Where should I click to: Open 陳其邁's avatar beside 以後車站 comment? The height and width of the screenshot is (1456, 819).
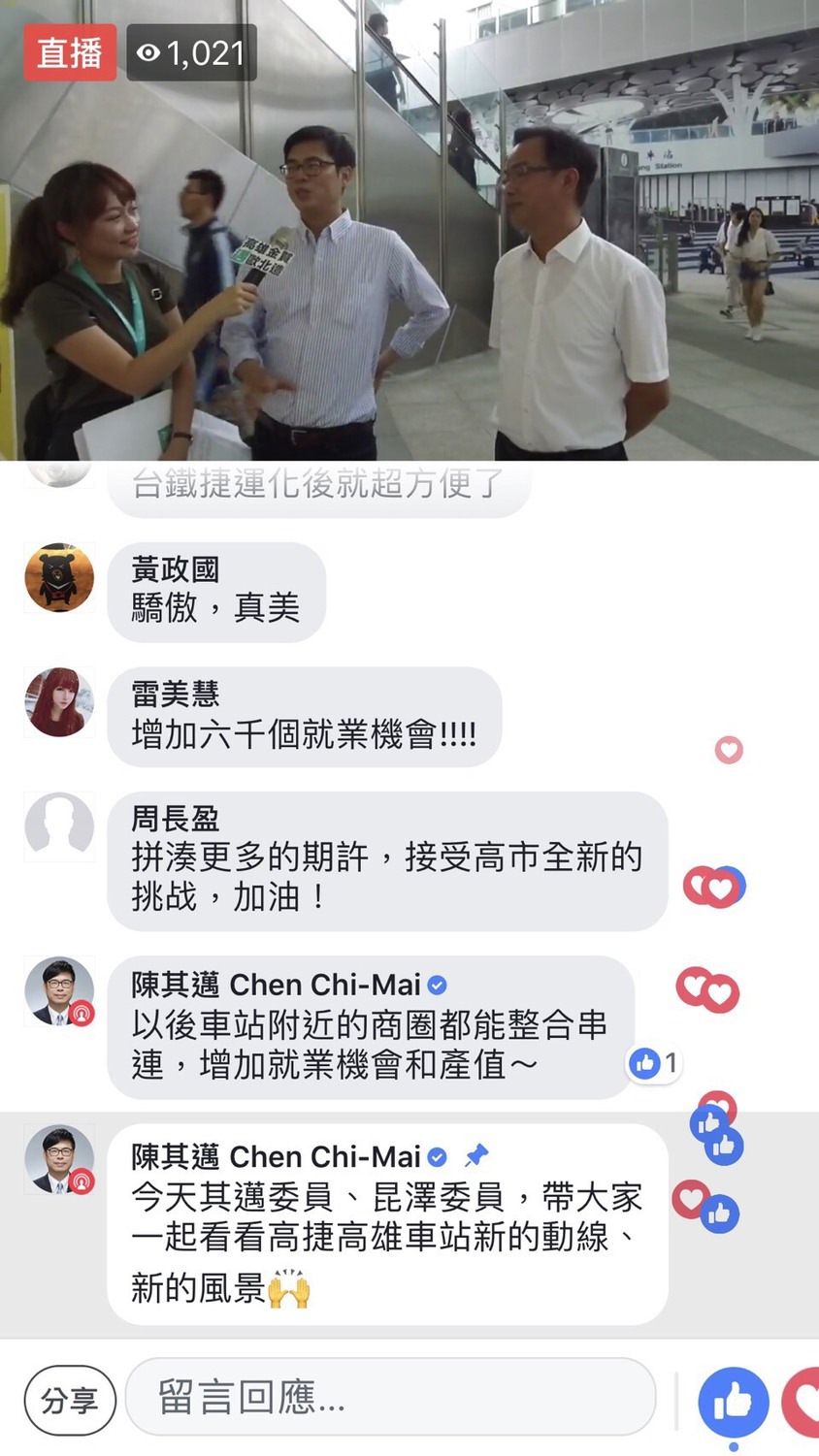(59, 991)
